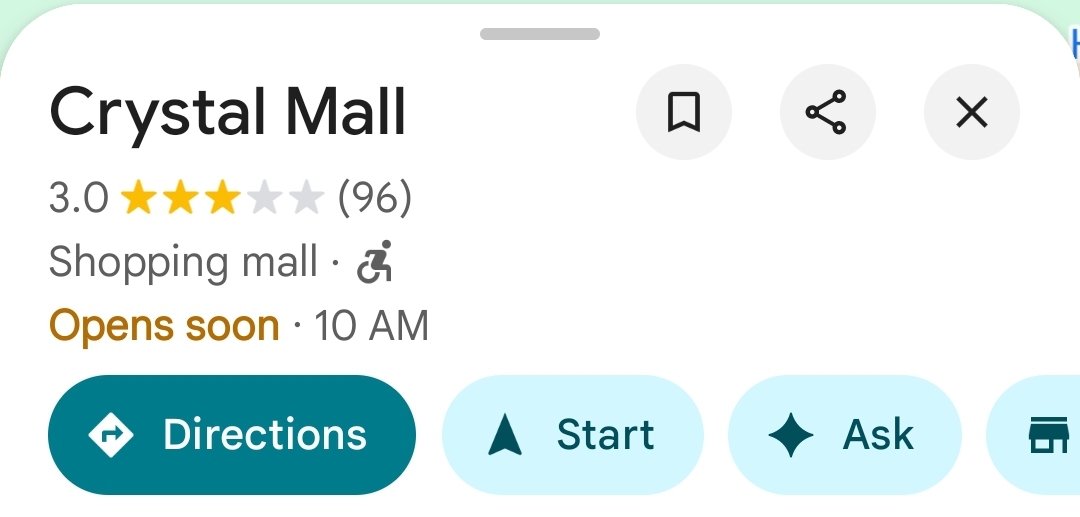Share Crystal Mall location
Viewport: 1080px width, 517px height.
point(827,112)
